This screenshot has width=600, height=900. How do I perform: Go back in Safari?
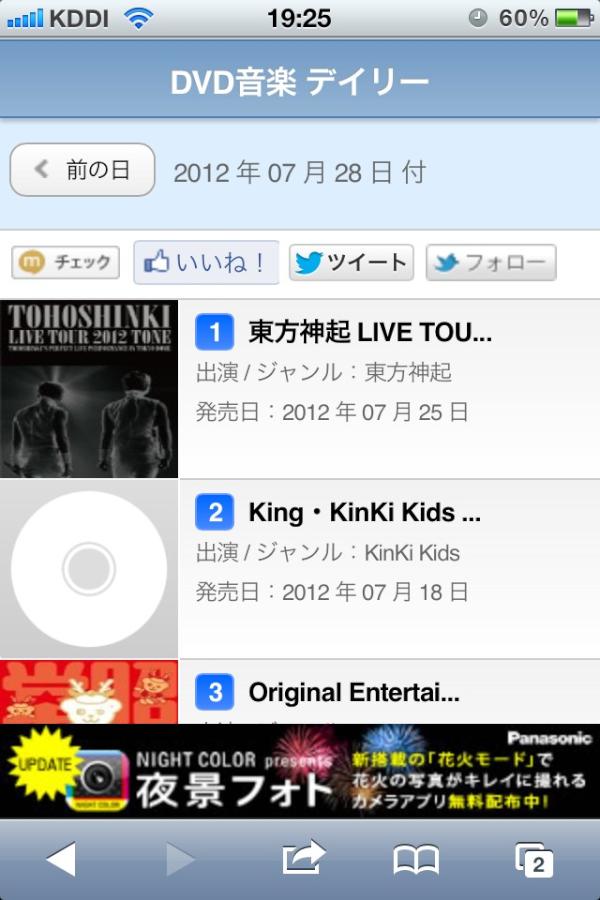pyautogui.click(x=61, y=859)
